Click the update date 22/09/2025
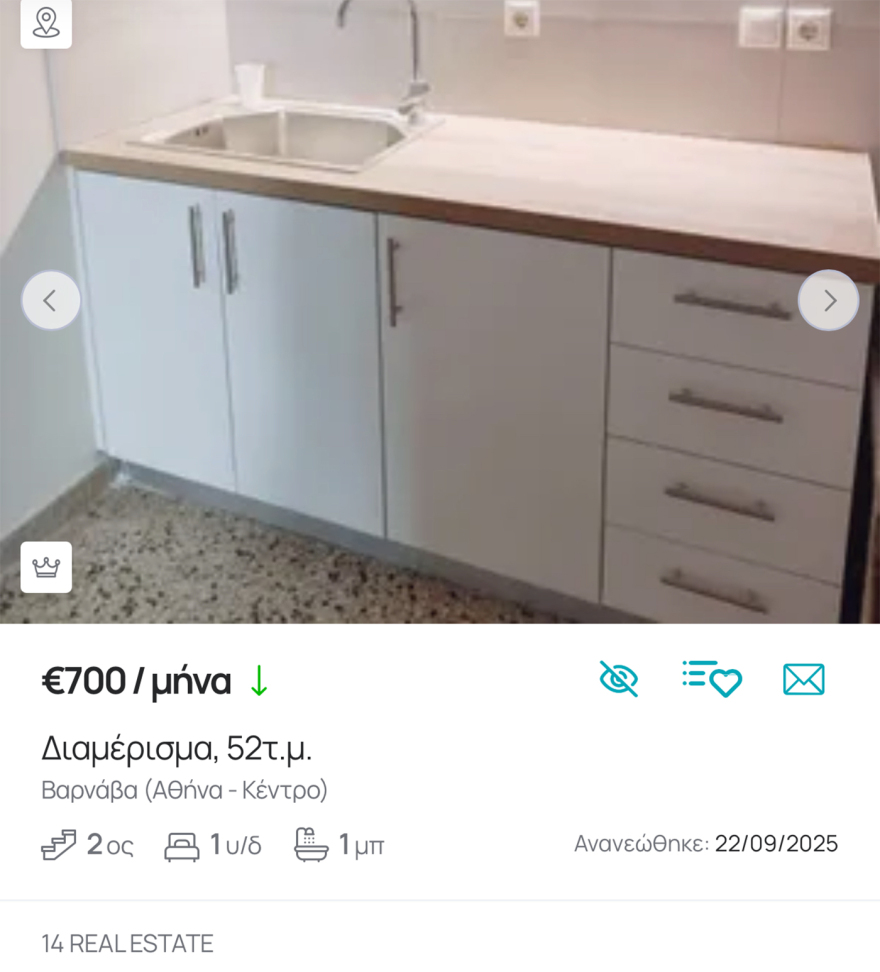880x972 pixels. [x=778, y=843]
